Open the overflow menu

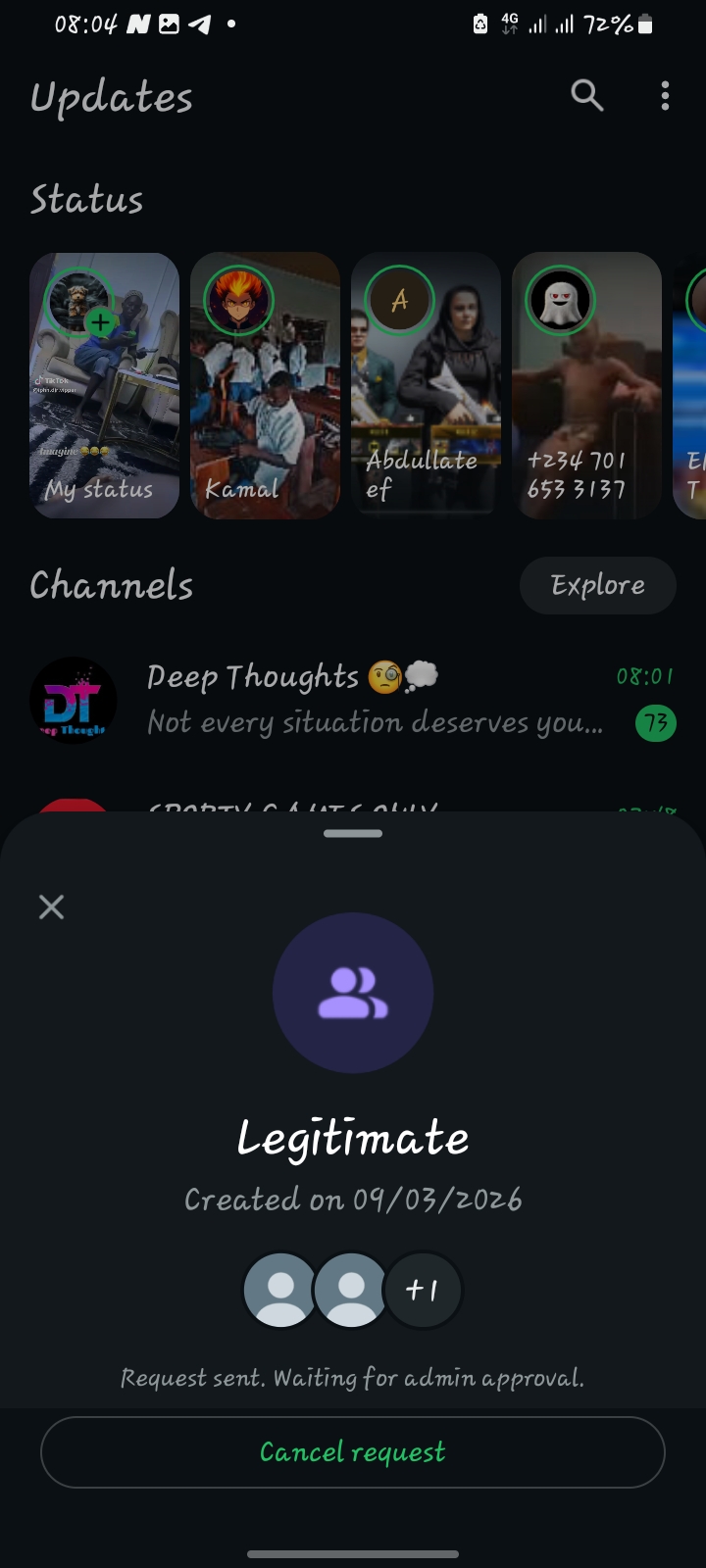pos(665,95)
